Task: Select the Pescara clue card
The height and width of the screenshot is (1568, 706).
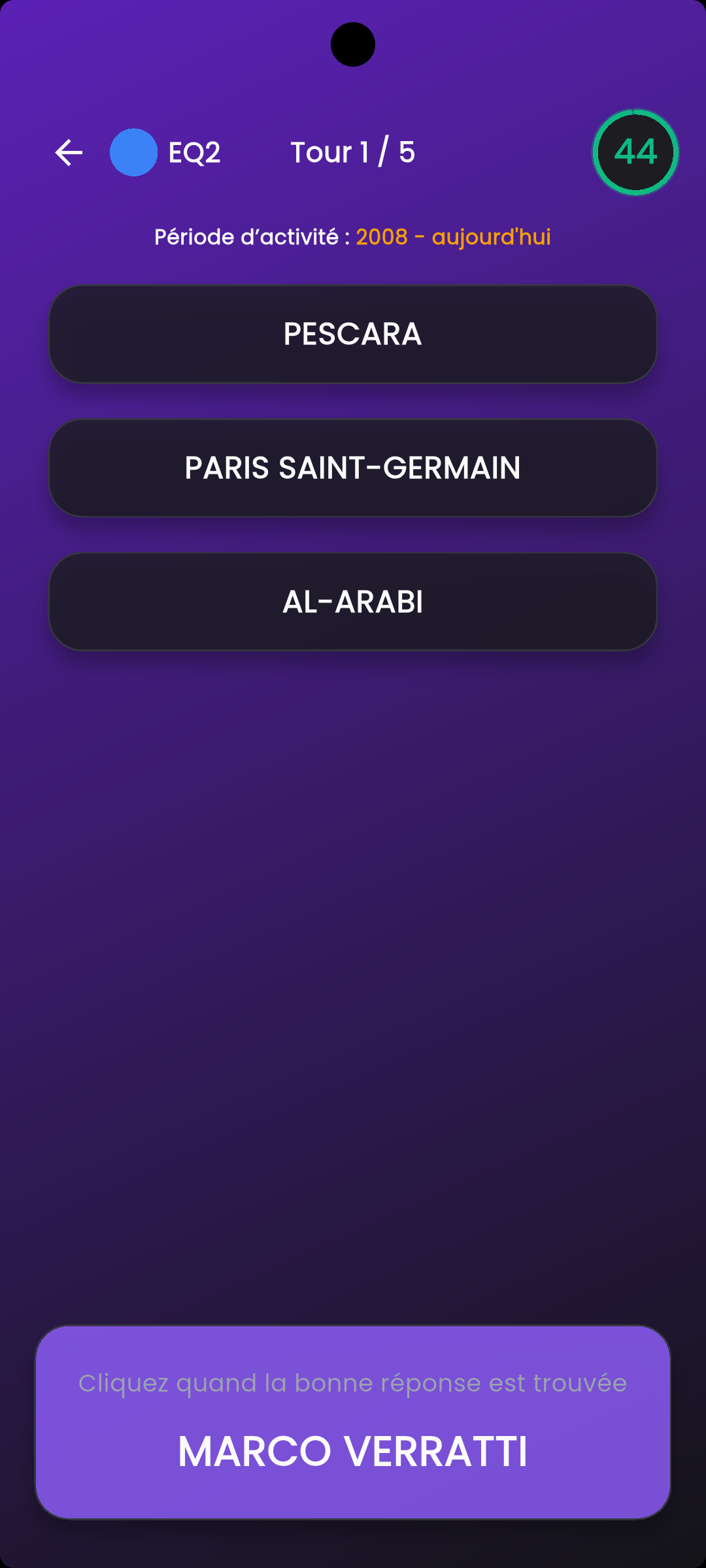Action: pyautogui.click(x=353, y=335)
